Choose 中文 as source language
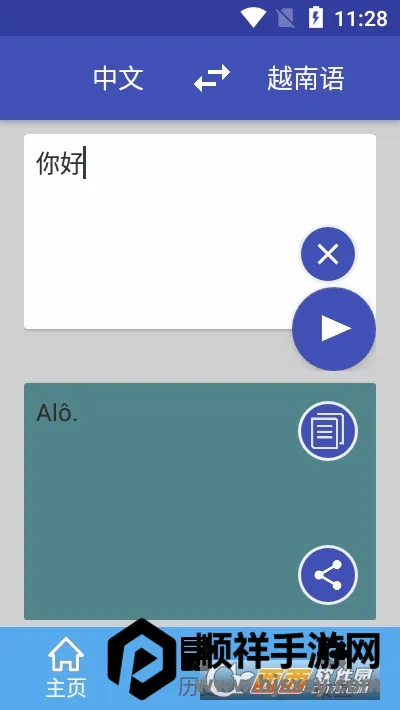400x710 pixels. point(118,78)
